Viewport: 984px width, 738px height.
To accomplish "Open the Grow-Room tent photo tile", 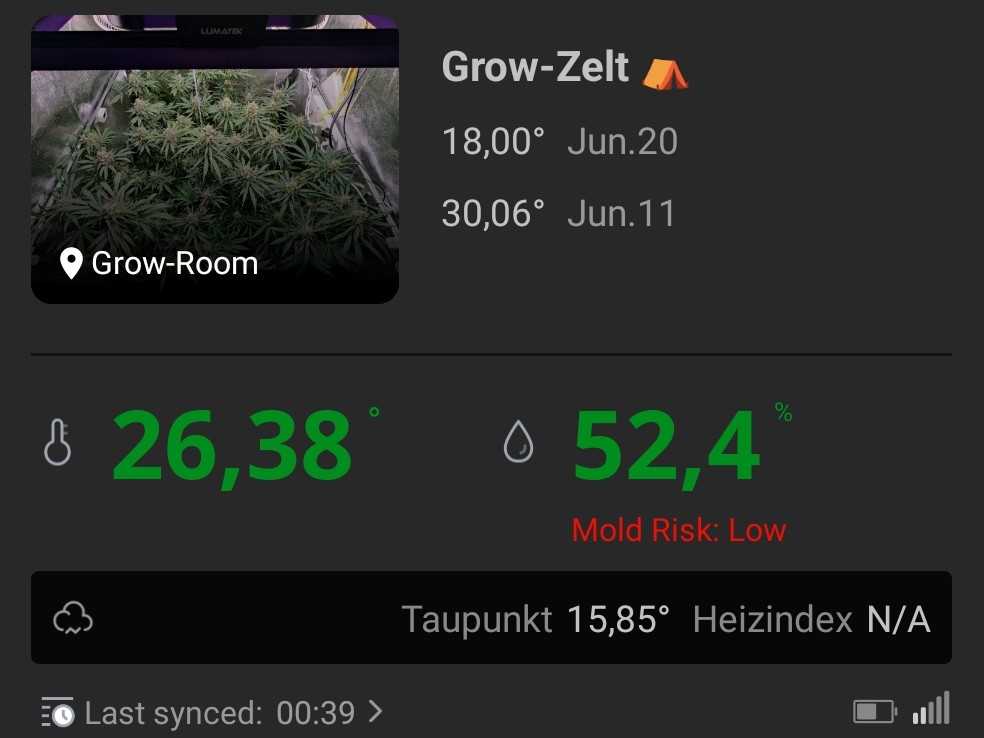I will click(215, 160).
